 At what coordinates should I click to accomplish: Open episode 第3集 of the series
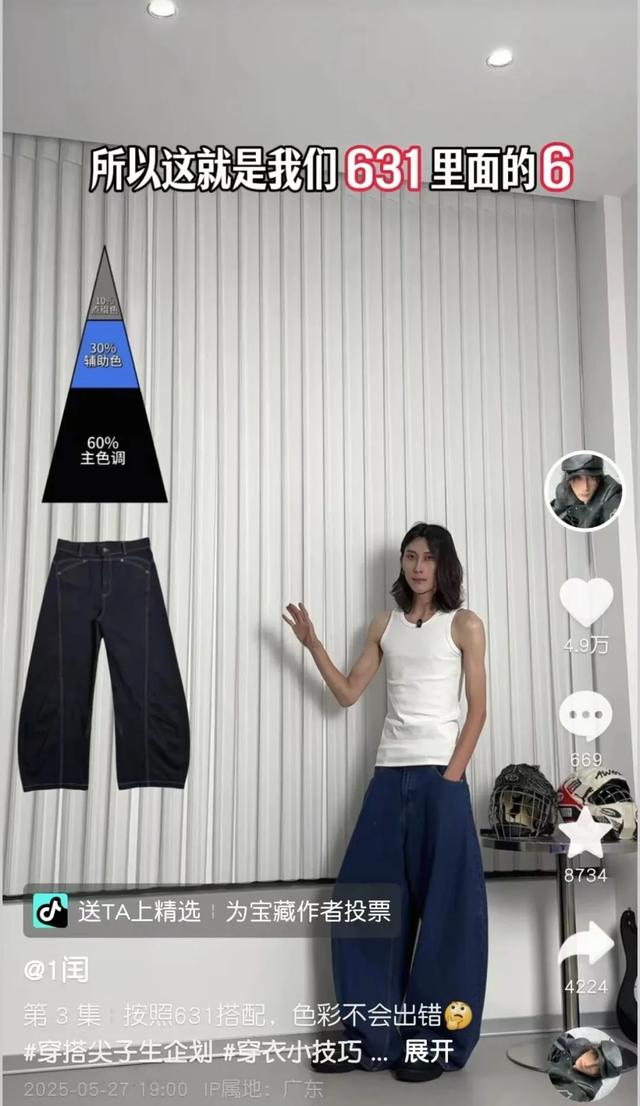(62, 1016)
